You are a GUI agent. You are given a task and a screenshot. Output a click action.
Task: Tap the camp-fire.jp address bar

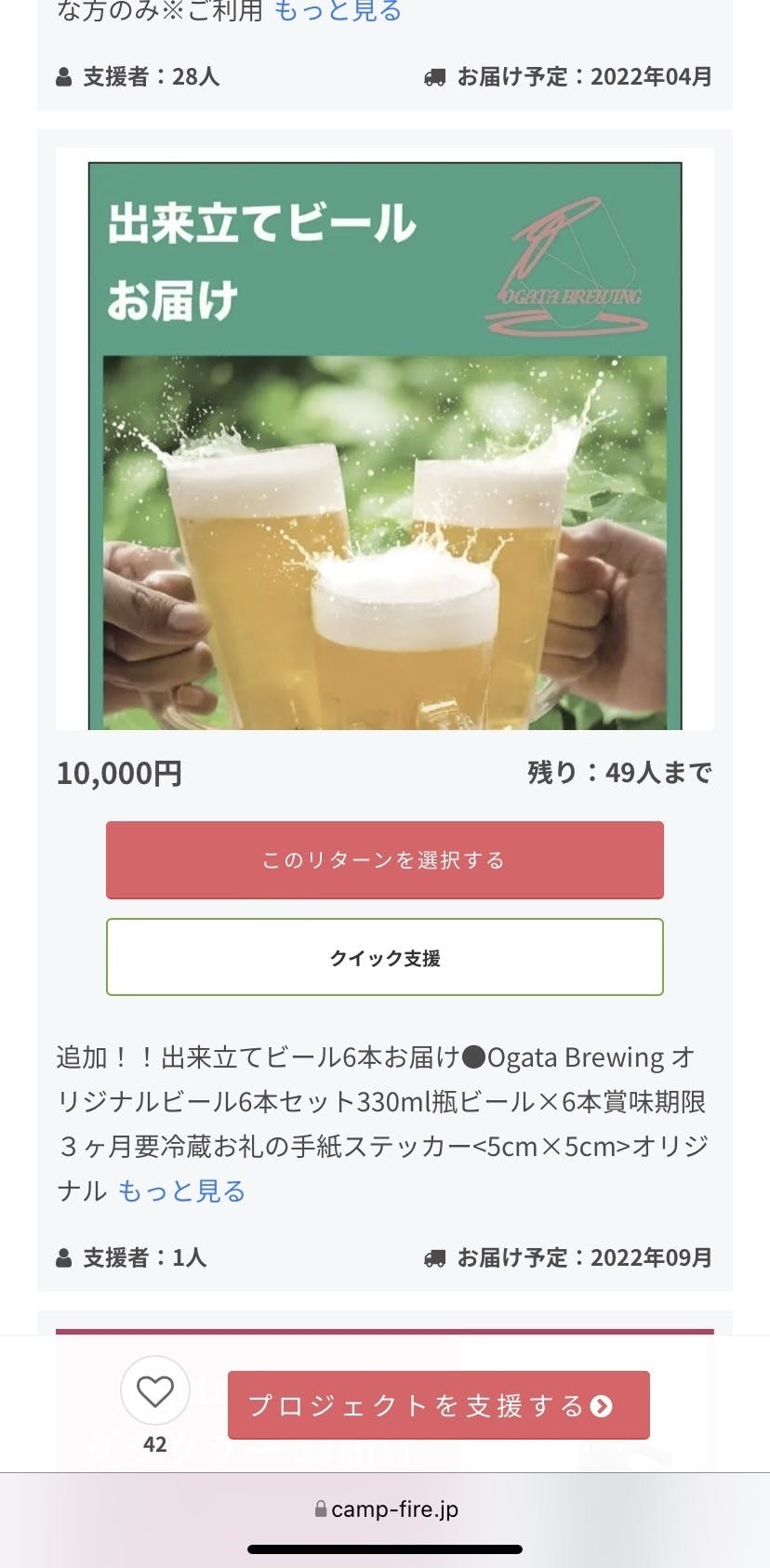pyautogui.click(x=386, y=1508)
